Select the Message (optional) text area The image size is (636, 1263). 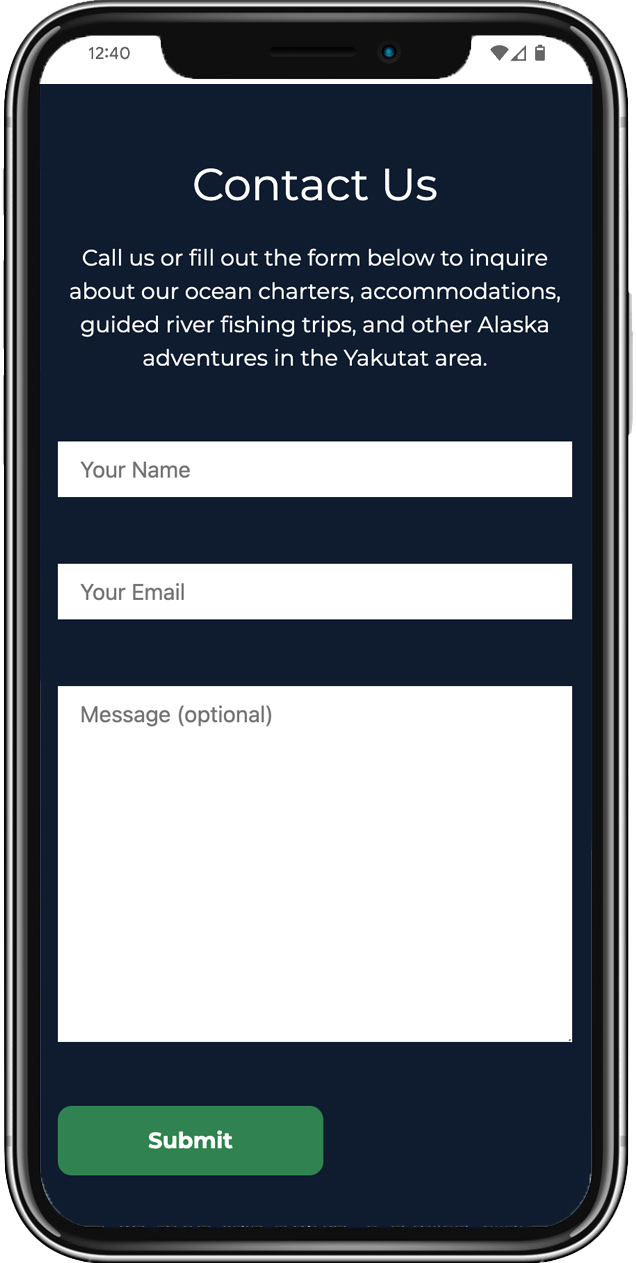(315, 864)
